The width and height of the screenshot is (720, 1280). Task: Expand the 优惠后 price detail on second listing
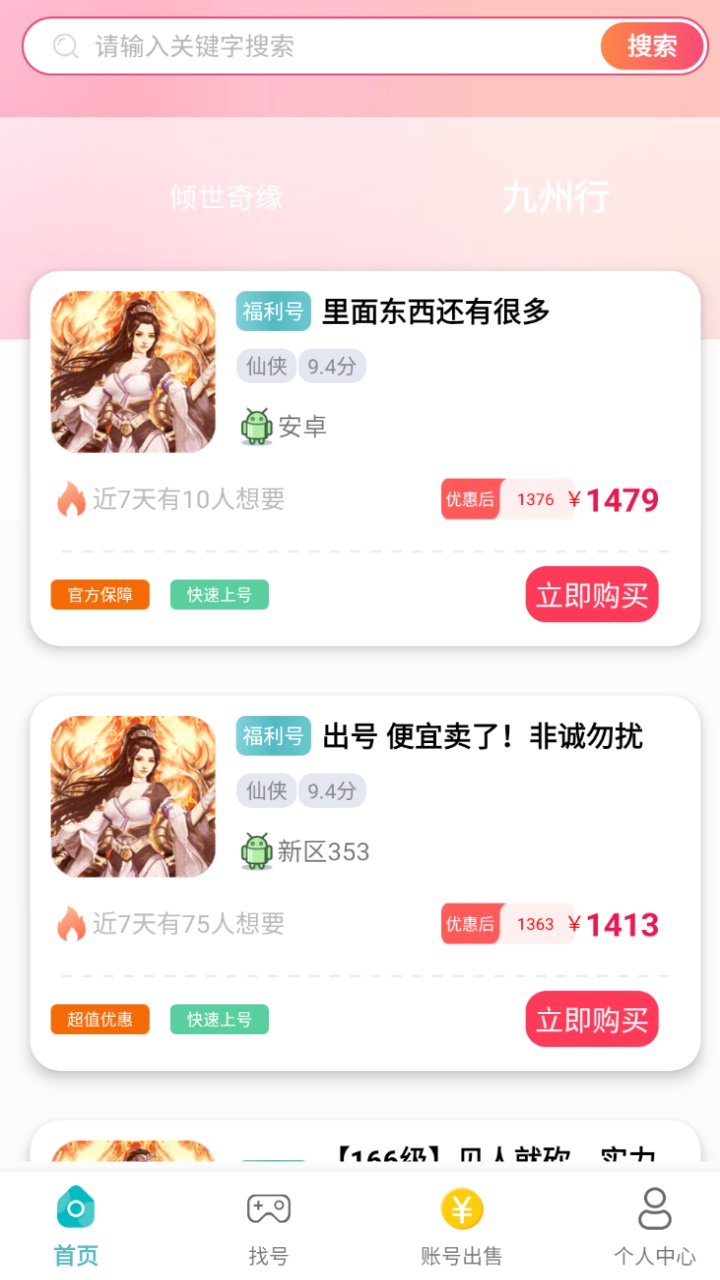click(469, 924)
